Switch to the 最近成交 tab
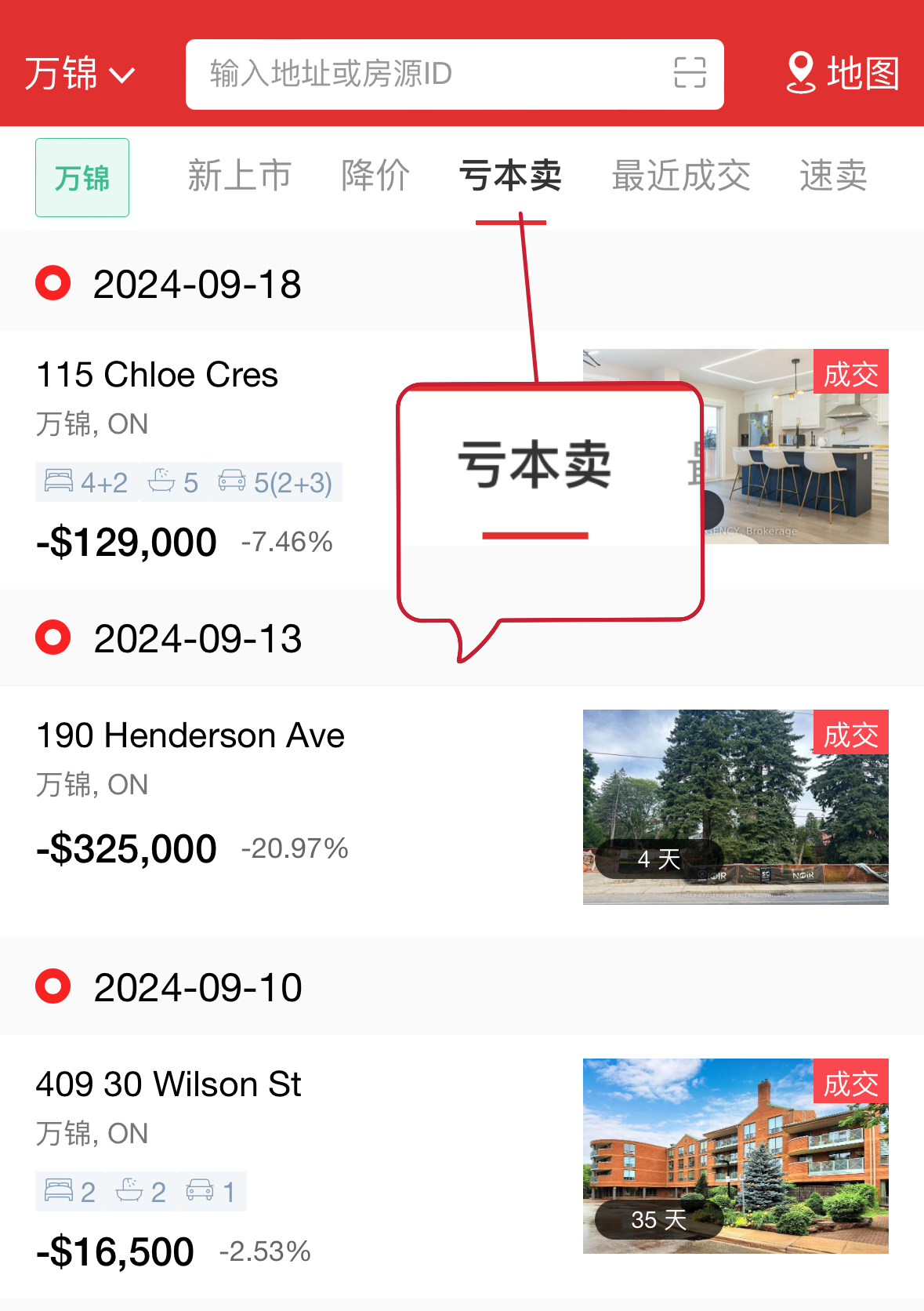Viewport: 924px width, 1311px height. (x=680, y=176)
